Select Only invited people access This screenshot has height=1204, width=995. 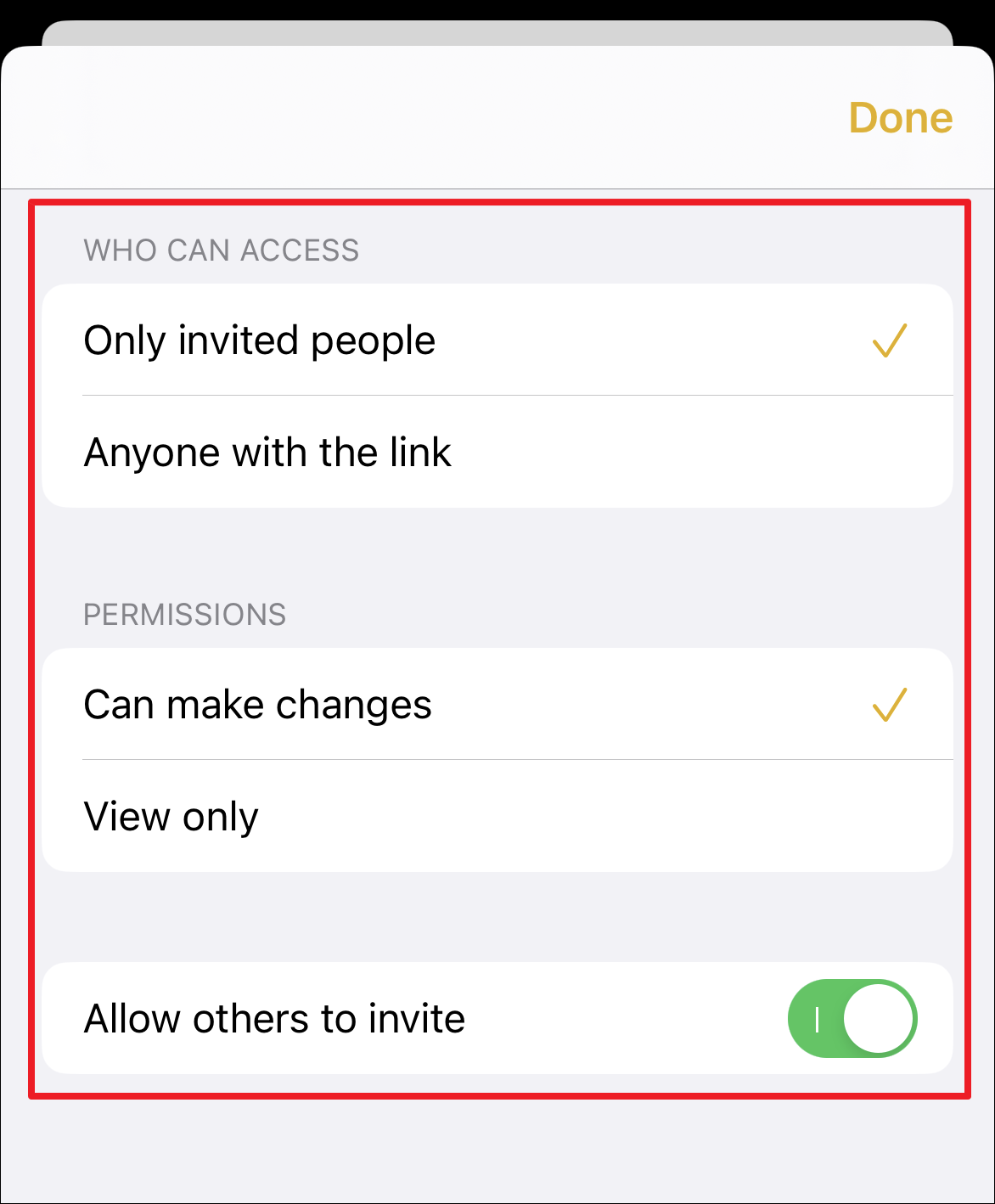point(497,340)
